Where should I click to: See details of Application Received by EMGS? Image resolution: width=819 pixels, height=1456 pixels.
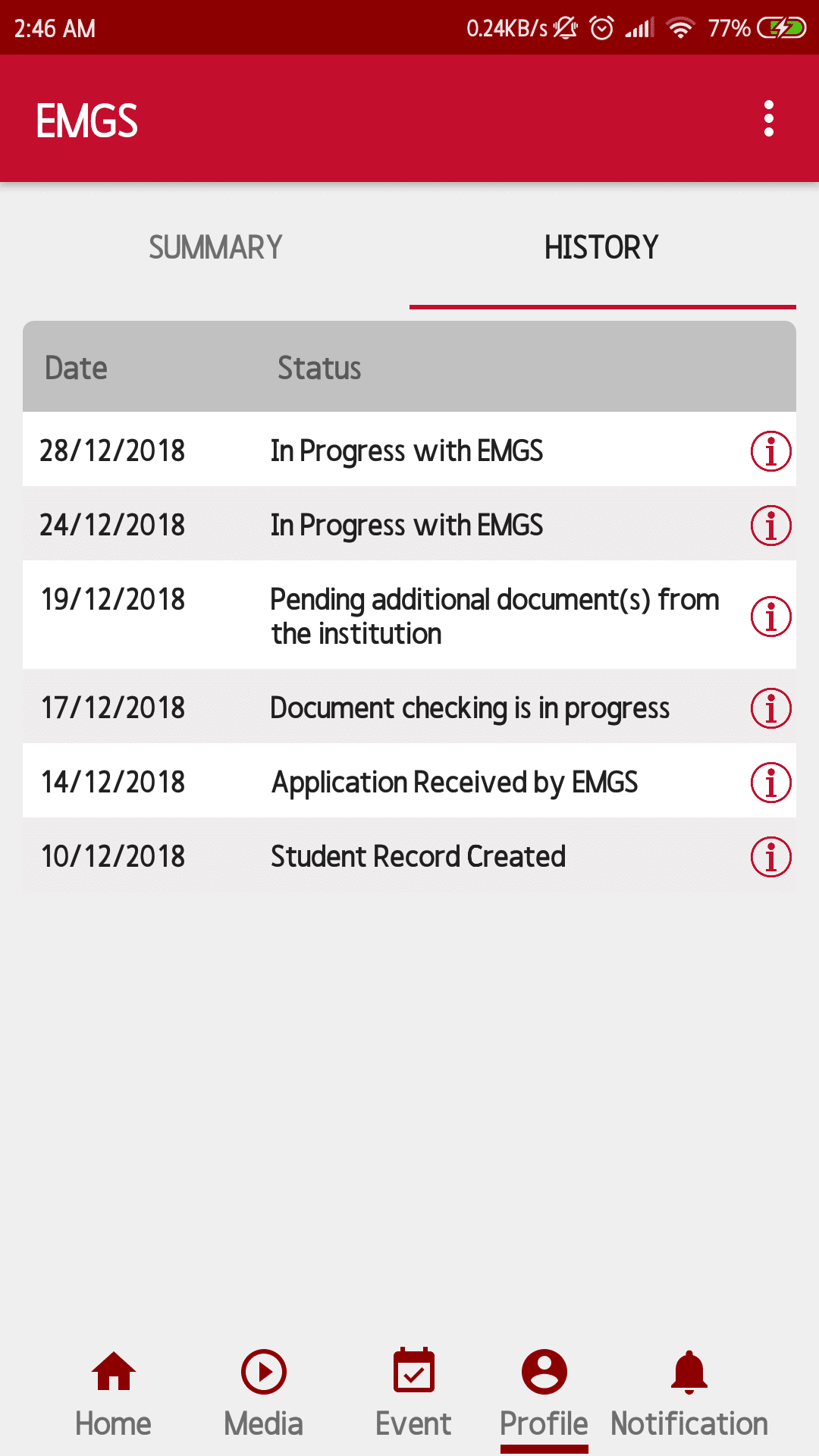tap(770, 783)
